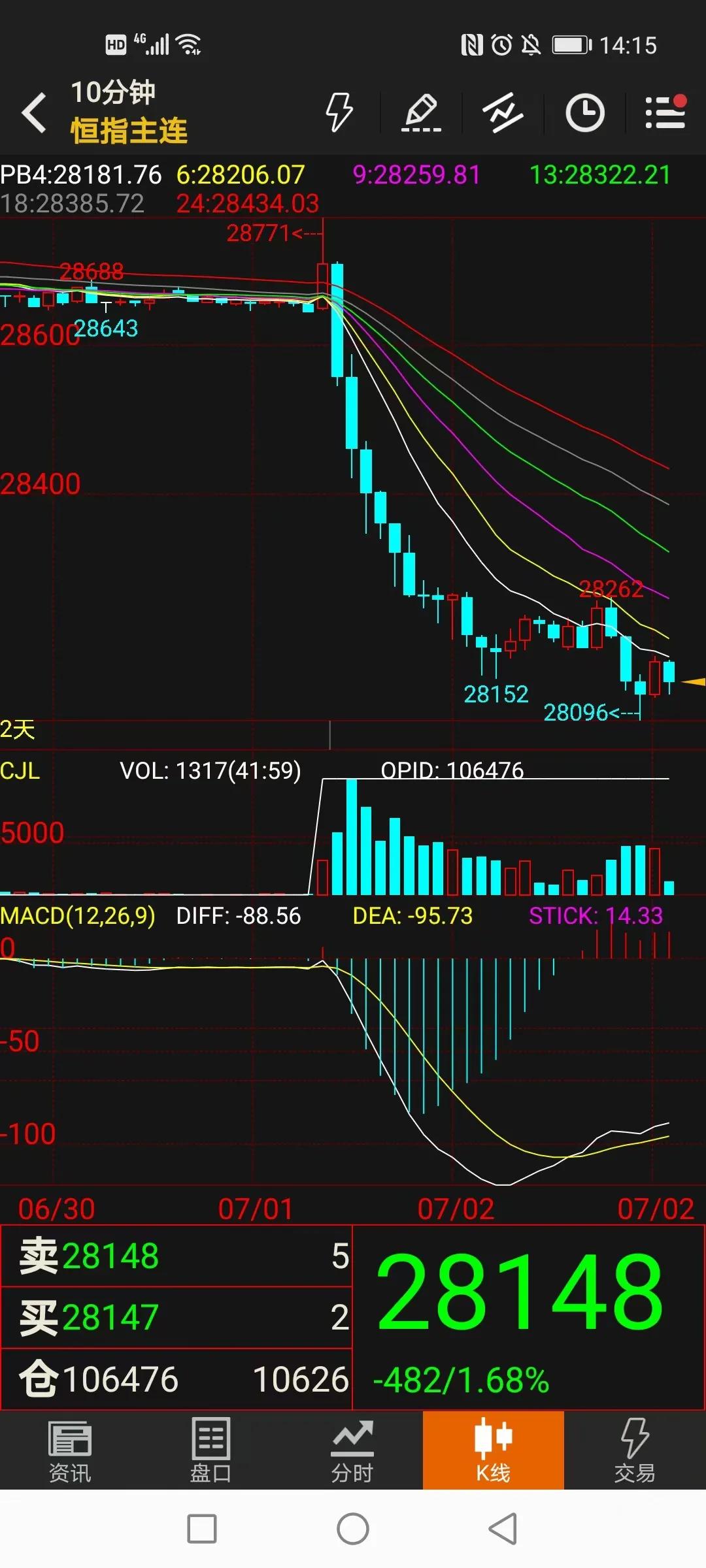Tap the CJL volume indicator label
The width and height of the screenshot is (706, 1568).
pos(20,770)
